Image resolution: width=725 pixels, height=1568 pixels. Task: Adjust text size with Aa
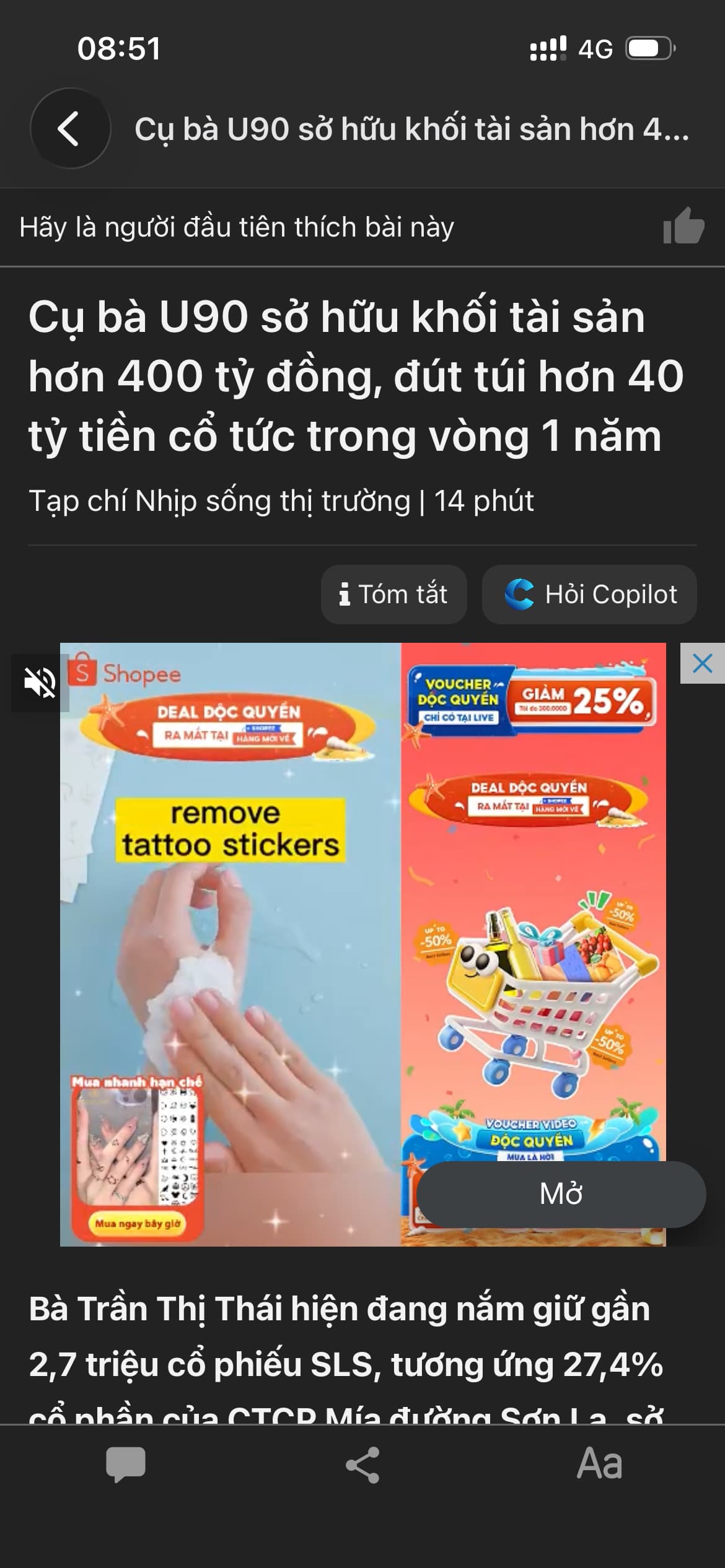click(599, 1464)
